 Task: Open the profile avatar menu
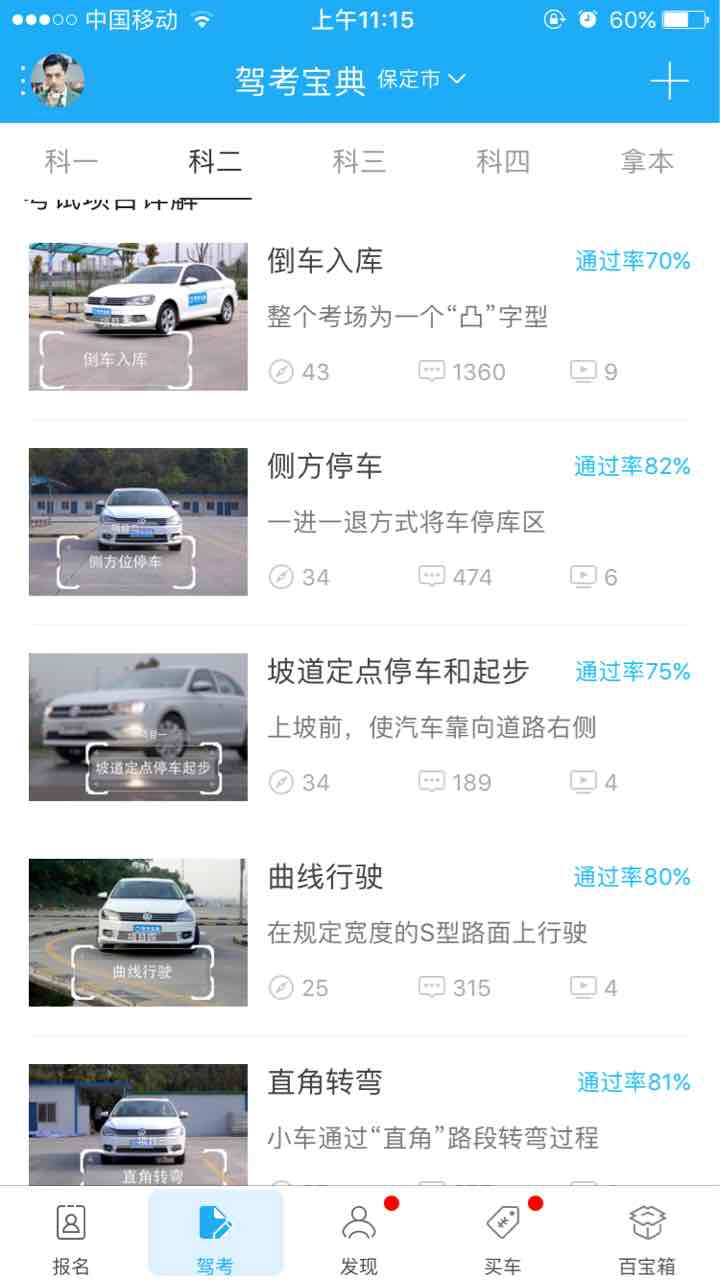(57, 81)
